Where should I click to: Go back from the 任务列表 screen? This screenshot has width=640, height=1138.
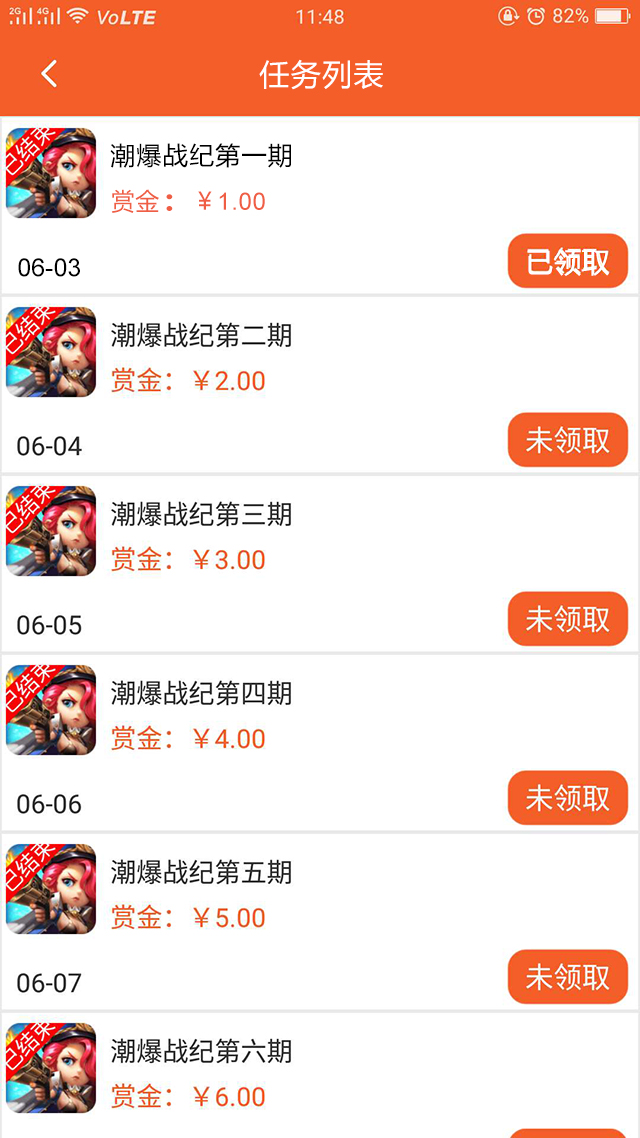pos(49,74)
